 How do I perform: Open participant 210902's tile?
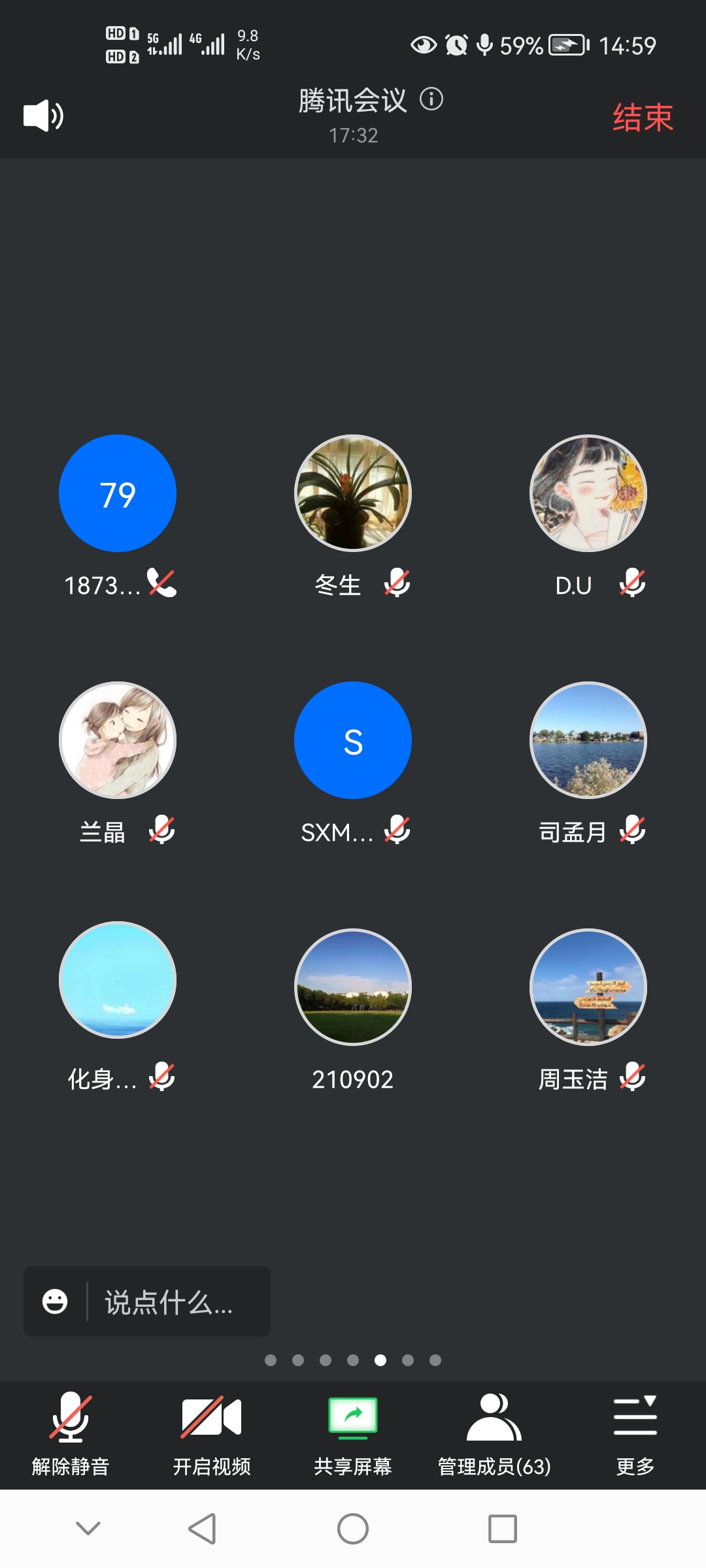(x=353, y=987)
